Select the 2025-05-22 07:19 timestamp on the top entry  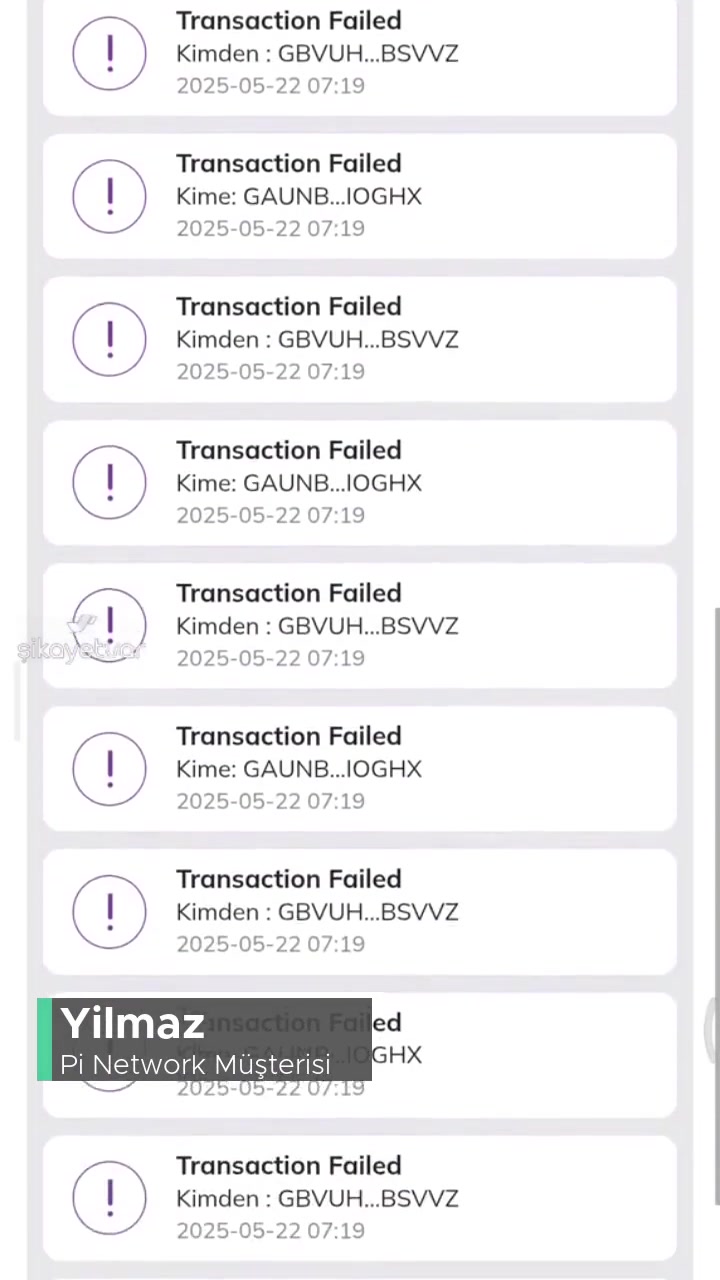pos(270,85)
